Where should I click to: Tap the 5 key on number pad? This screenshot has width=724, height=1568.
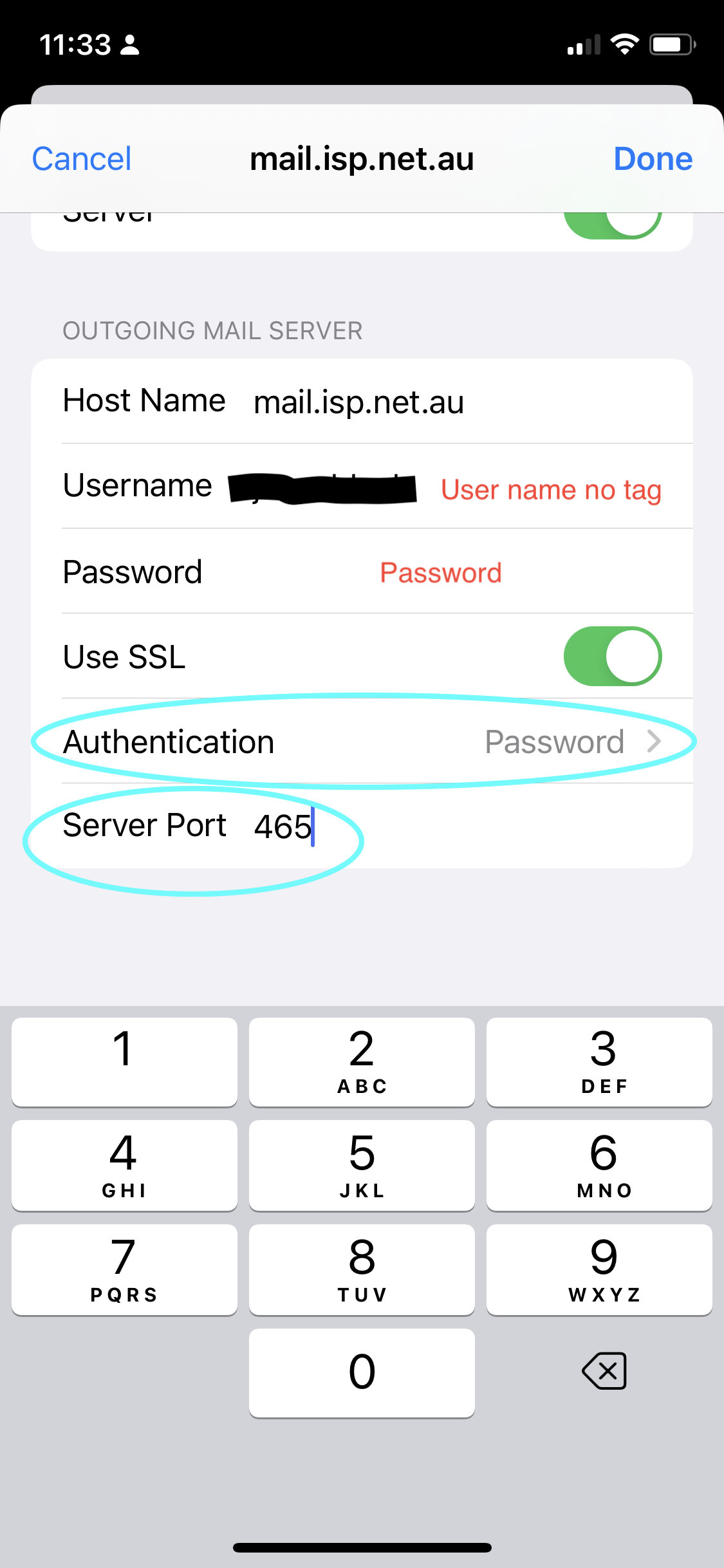[362, 1165]
